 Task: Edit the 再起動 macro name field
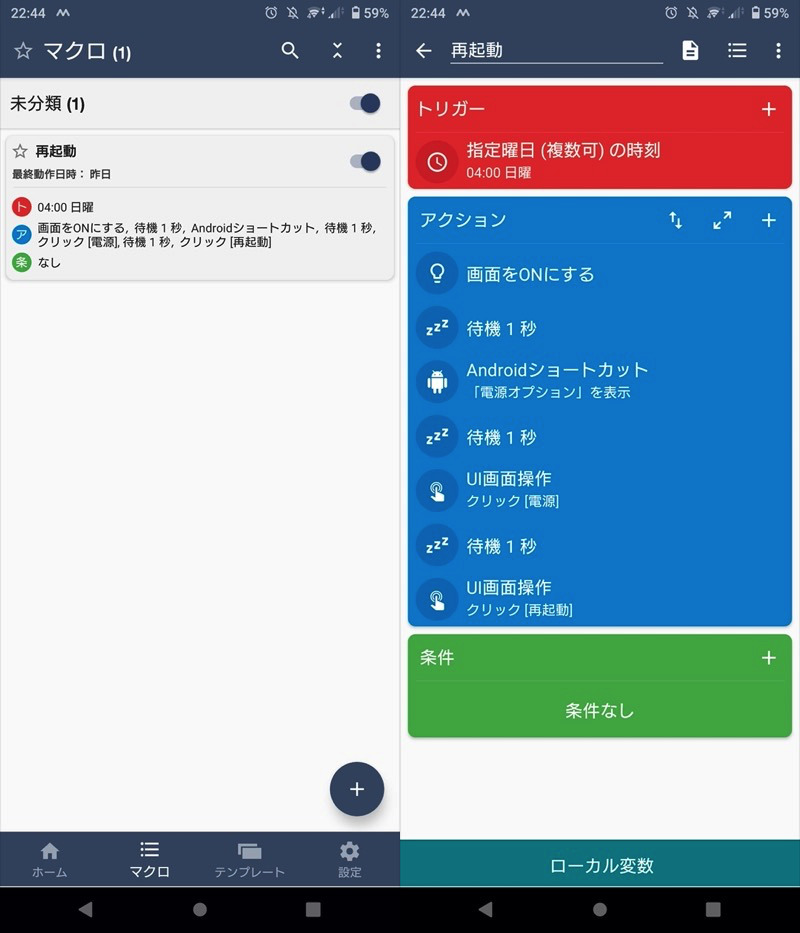pyautogui.click(x=556, y=51)
